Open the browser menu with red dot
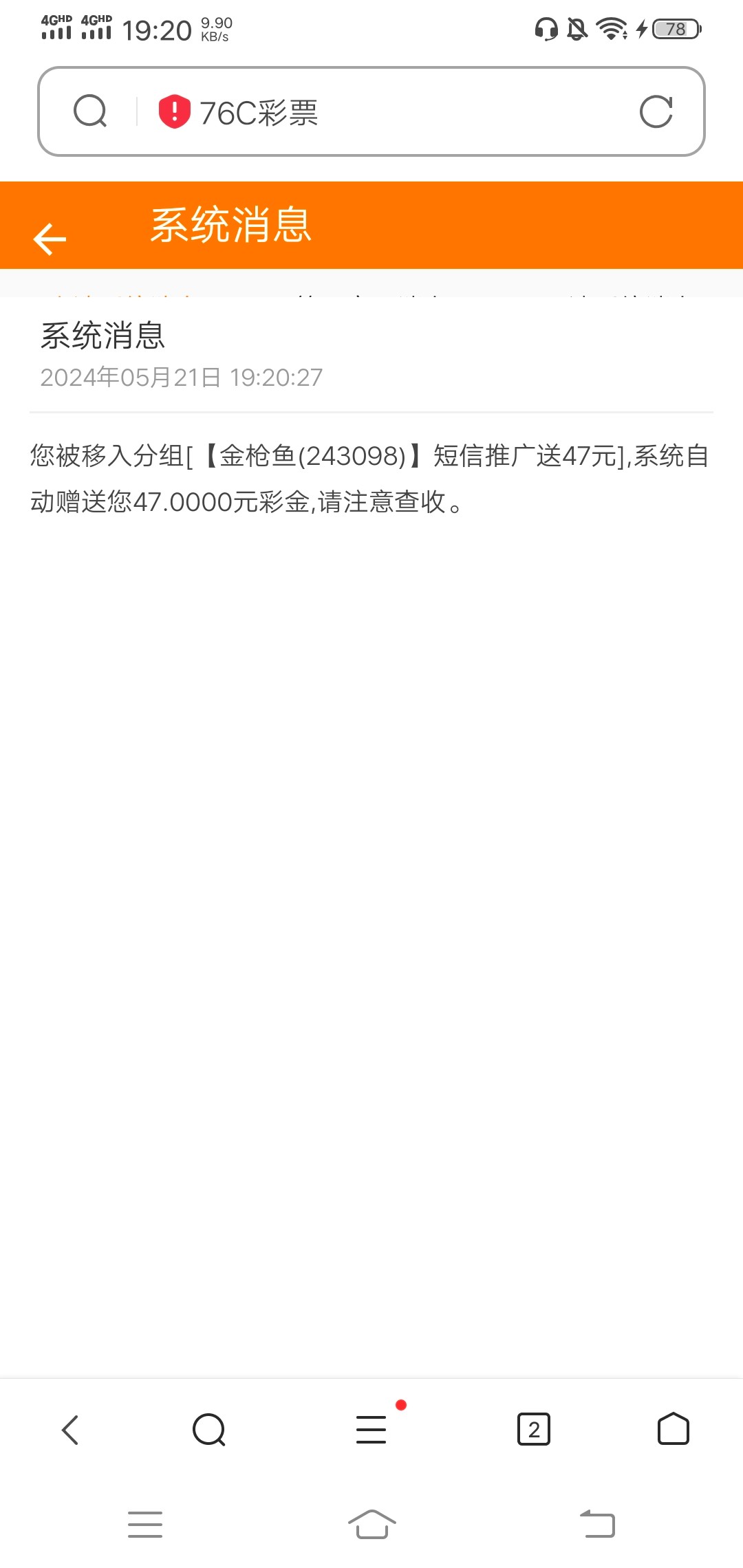This screenshot has height=1568, width=743. pyautogui.click(x=371, y=1430)
